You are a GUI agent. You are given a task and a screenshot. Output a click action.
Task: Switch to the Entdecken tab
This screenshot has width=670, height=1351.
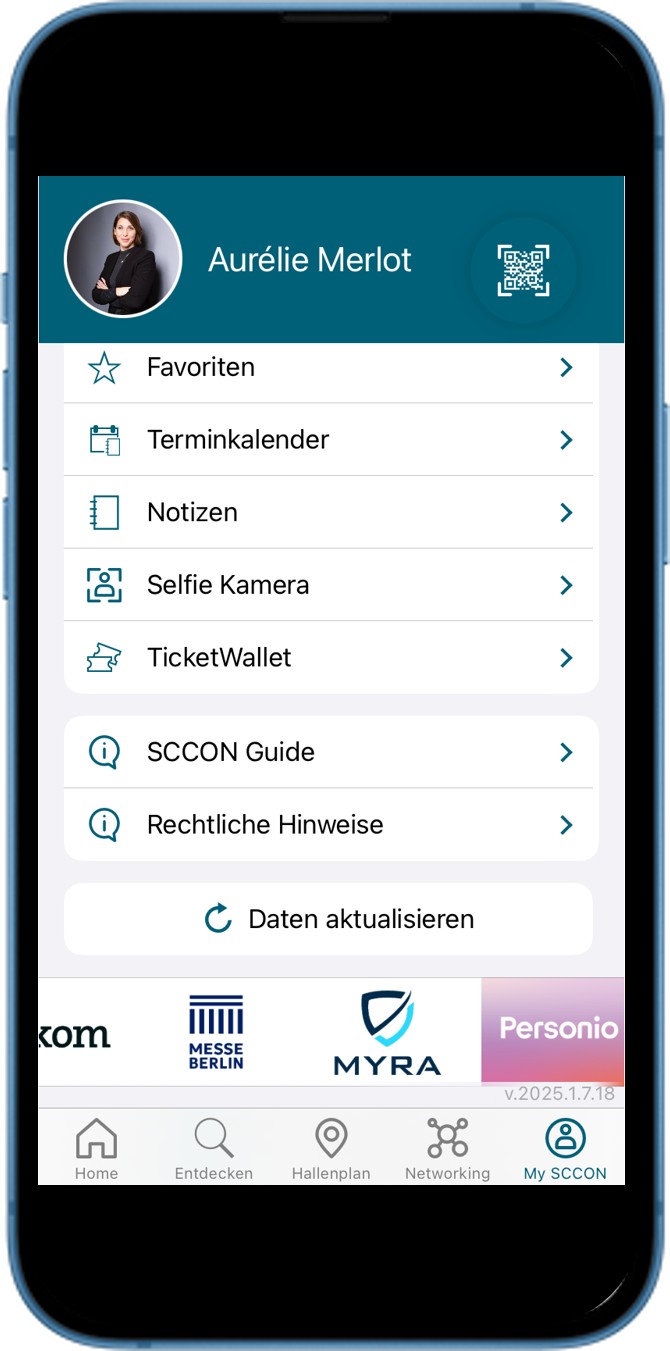click(214, 1150)
